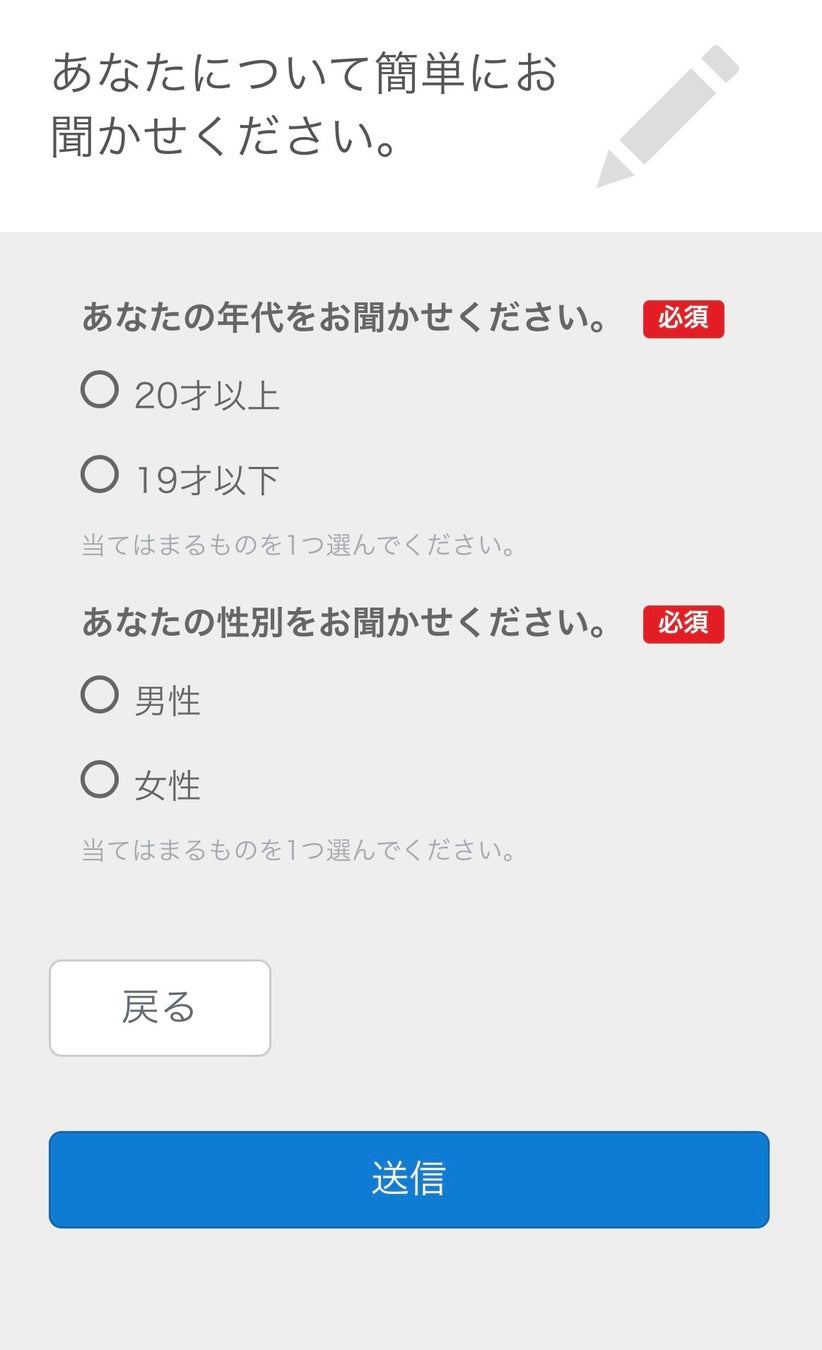Select the 20才以上 age option

click(100, 390)
